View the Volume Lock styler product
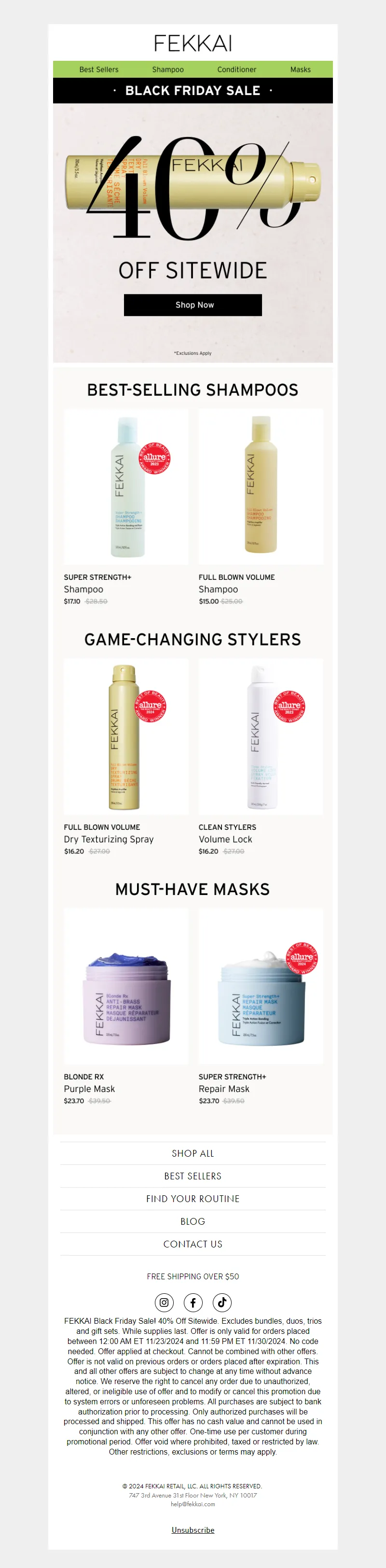The width and height of the screenshot is (386, 1568). [261, 737]
